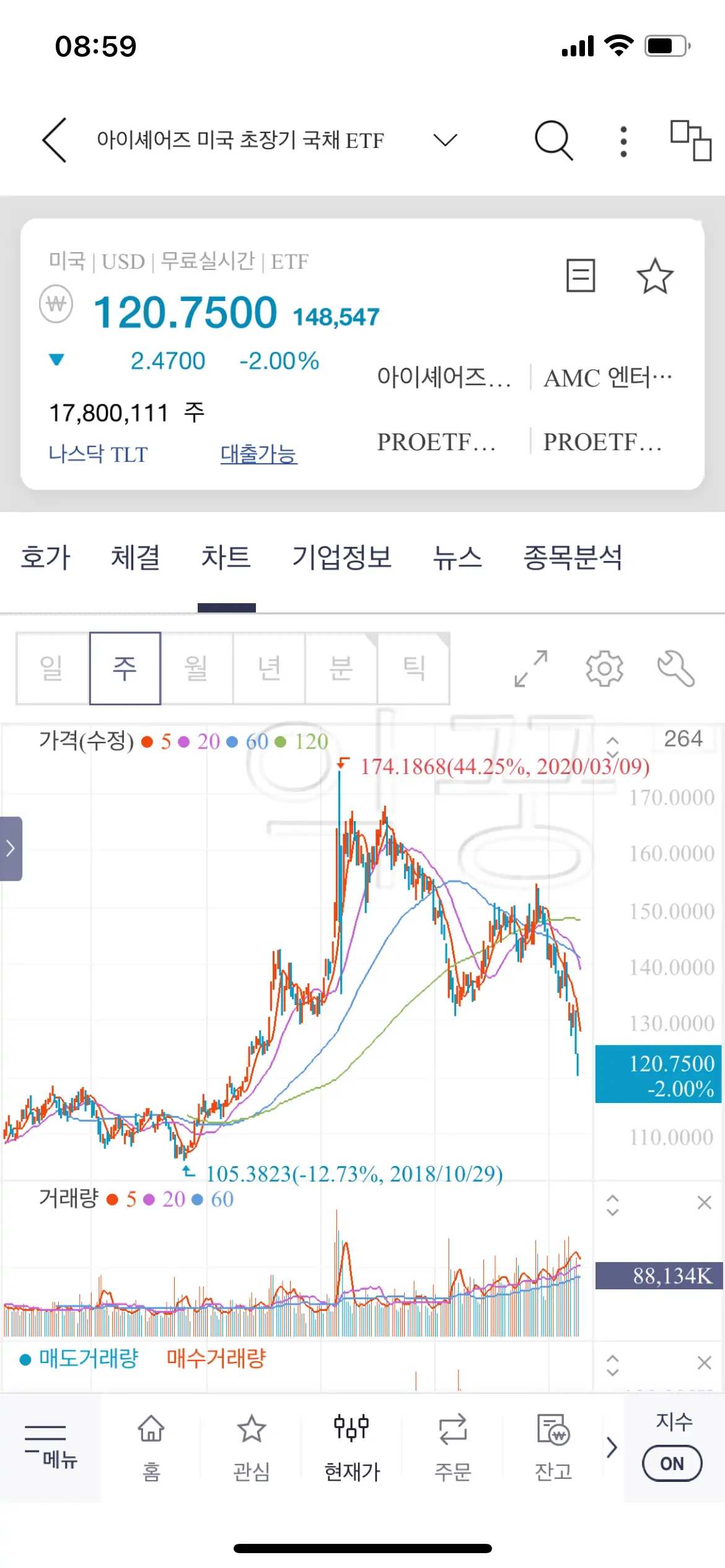The image size is (725, 1568).
Task: Open the three-dot options menu
Action: (x=622, y=141)
